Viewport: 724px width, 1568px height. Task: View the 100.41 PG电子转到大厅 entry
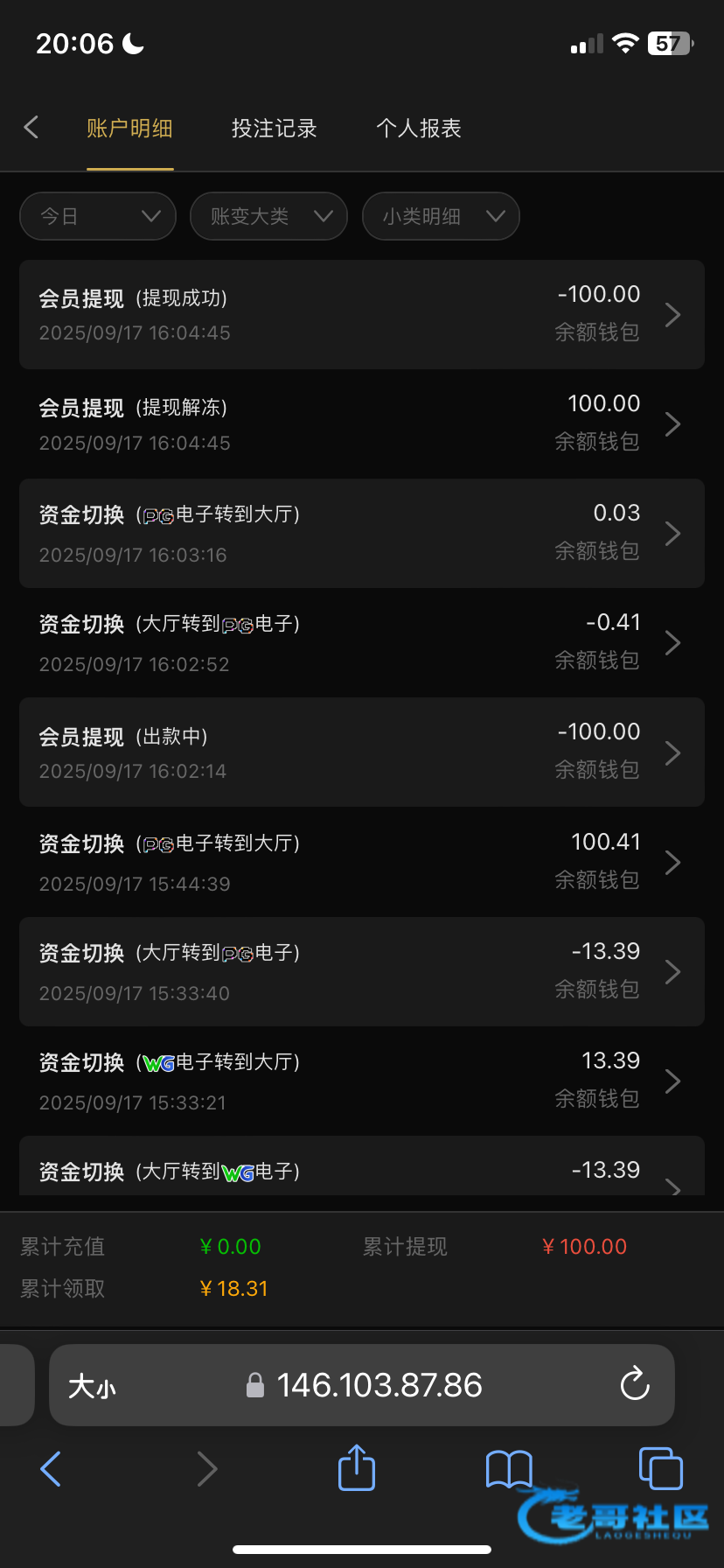click(361, 862)
